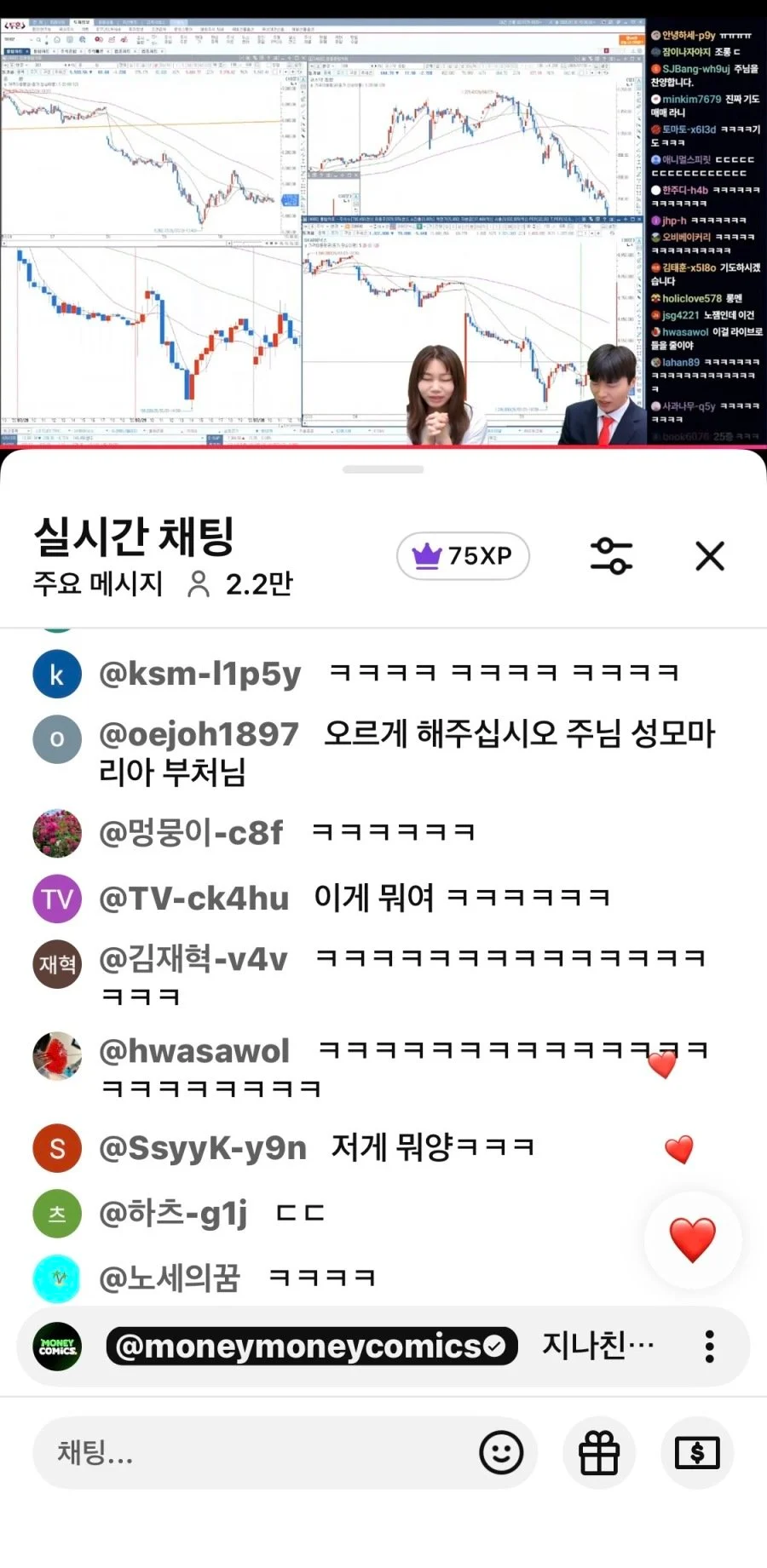Send a heart reaction

coord(693,1239)
